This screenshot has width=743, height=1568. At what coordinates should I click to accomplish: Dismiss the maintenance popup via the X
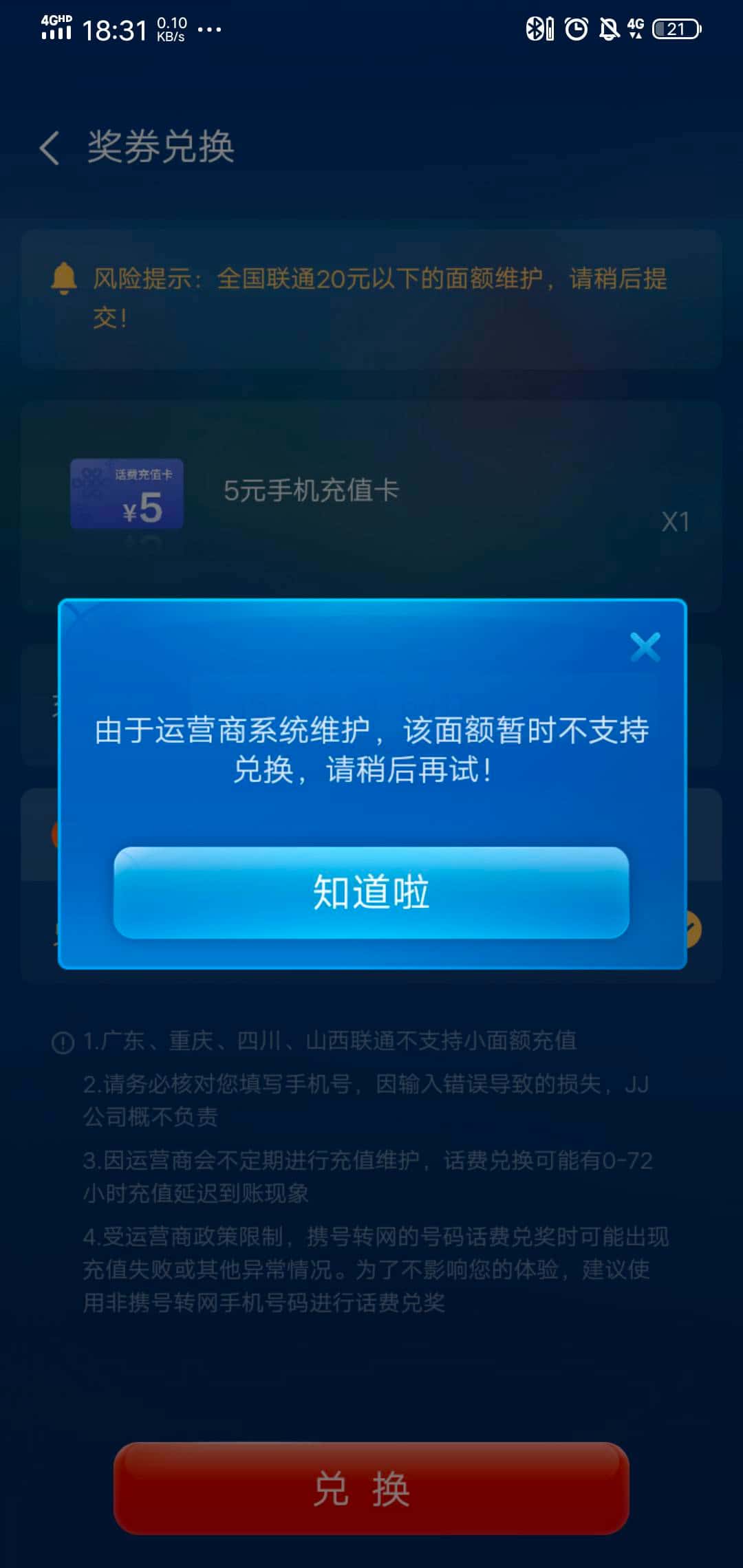[645, 647]
